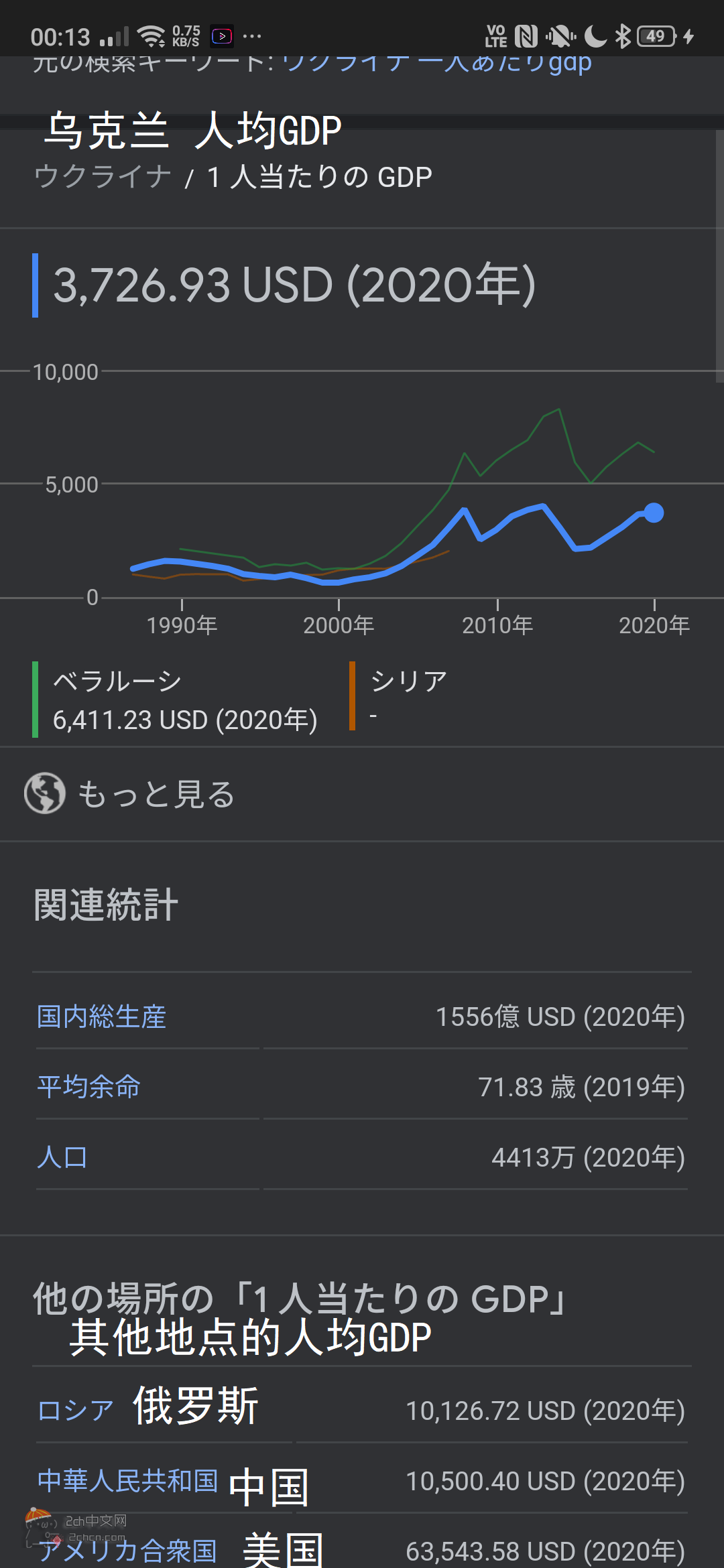Select the ベラルーシ comparison legend
This screenshot has width=724, height=1568.
[176, 700]
